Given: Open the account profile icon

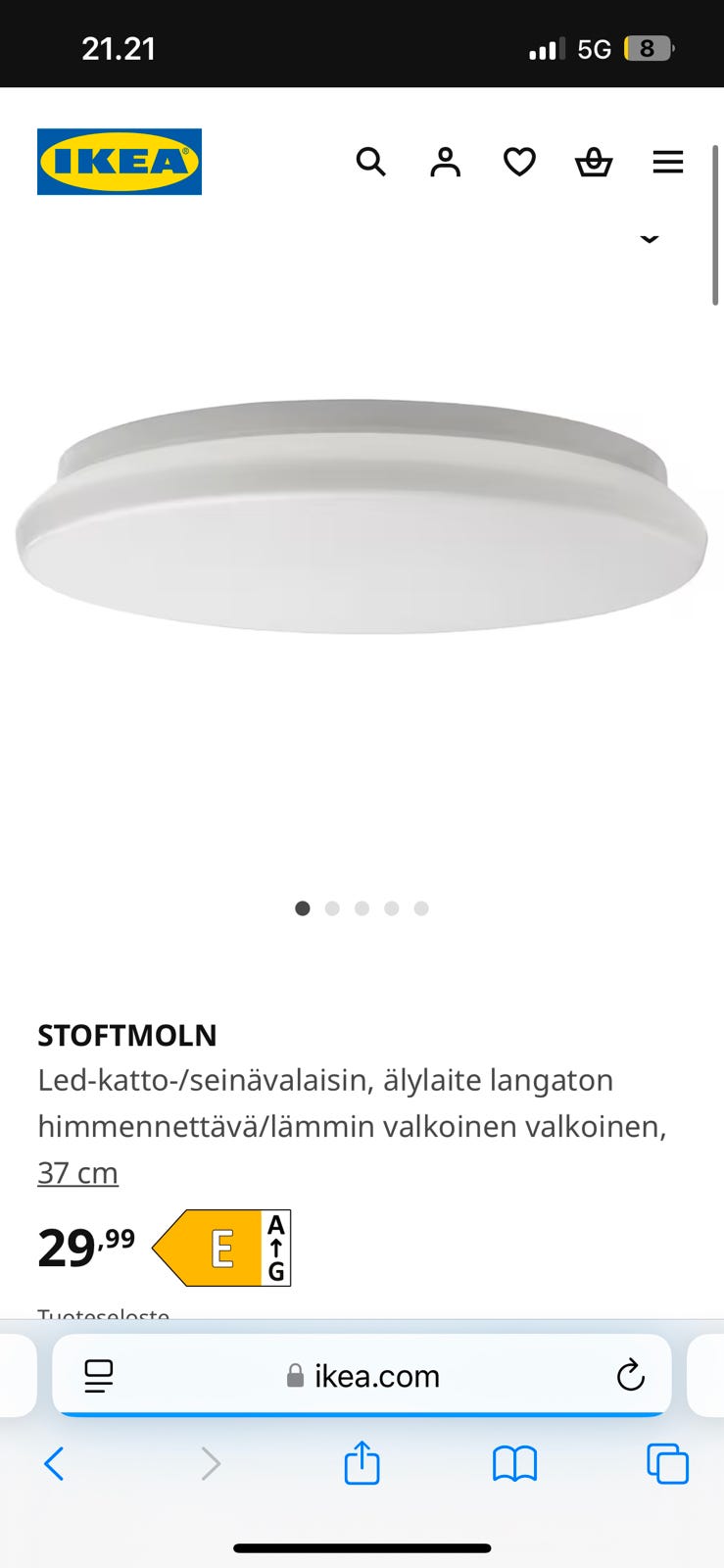Looking at the screenshot, I should (x=446, y=162).
